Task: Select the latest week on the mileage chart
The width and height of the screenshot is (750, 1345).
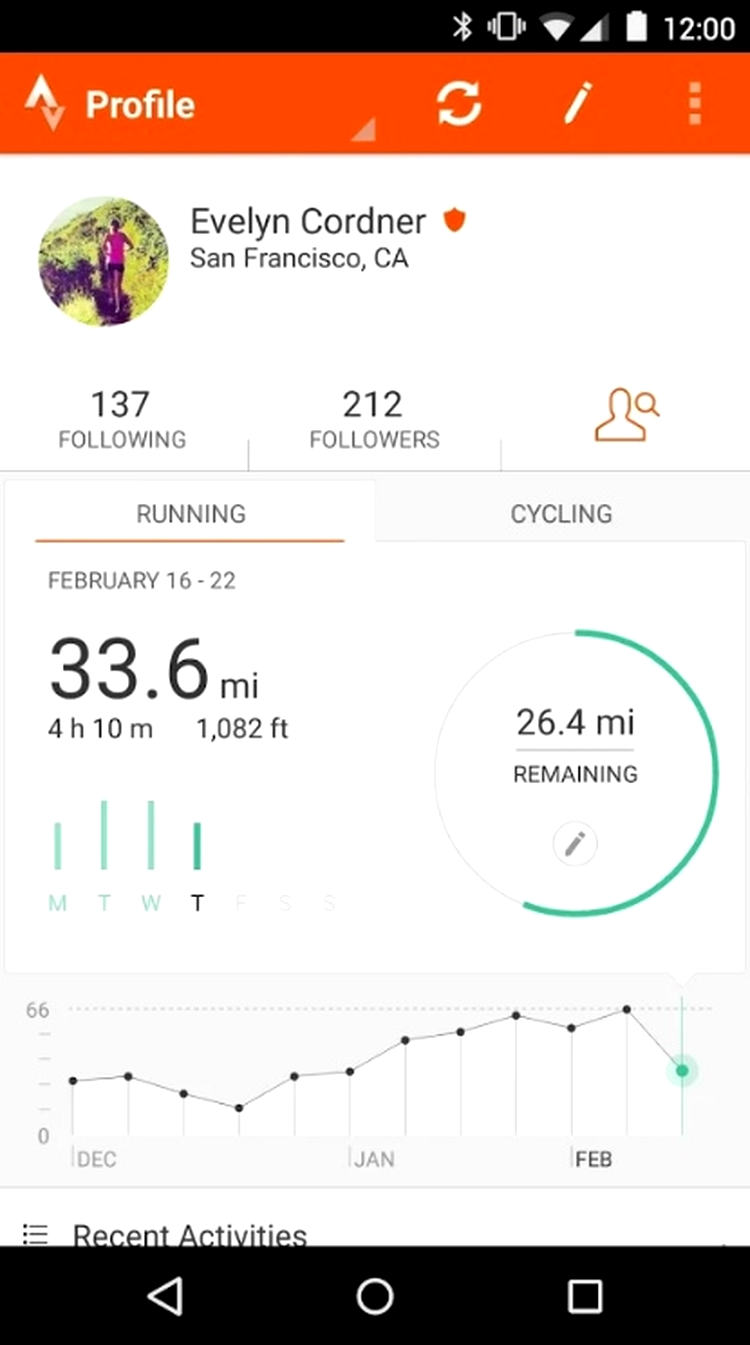Action: pos(682,1070)
